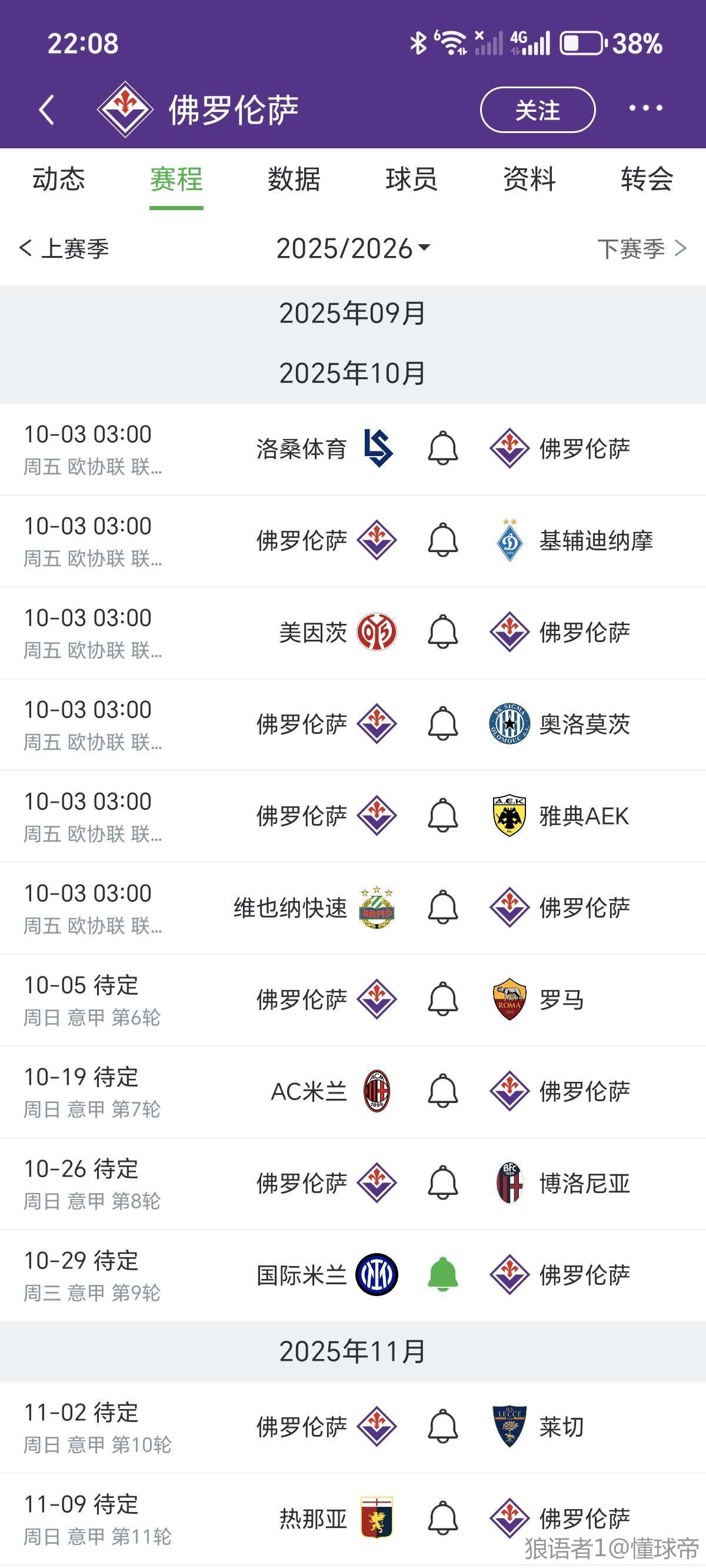Go to the previous season via 上赛季
Image resolution: width=706 pixels, height=1568 pixels.
65,248
